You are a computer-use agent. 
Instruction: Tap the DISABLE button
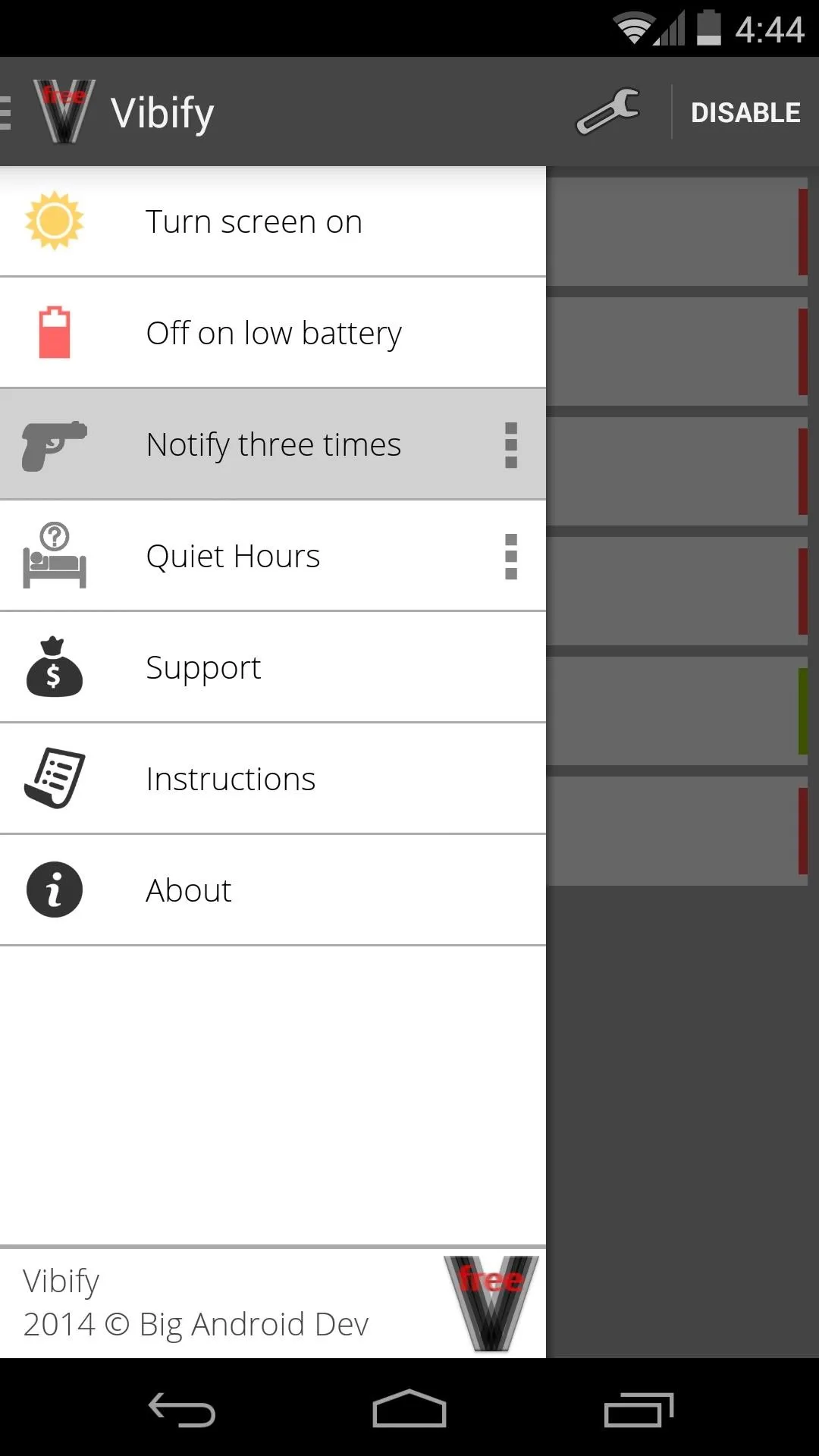[745, 112]
